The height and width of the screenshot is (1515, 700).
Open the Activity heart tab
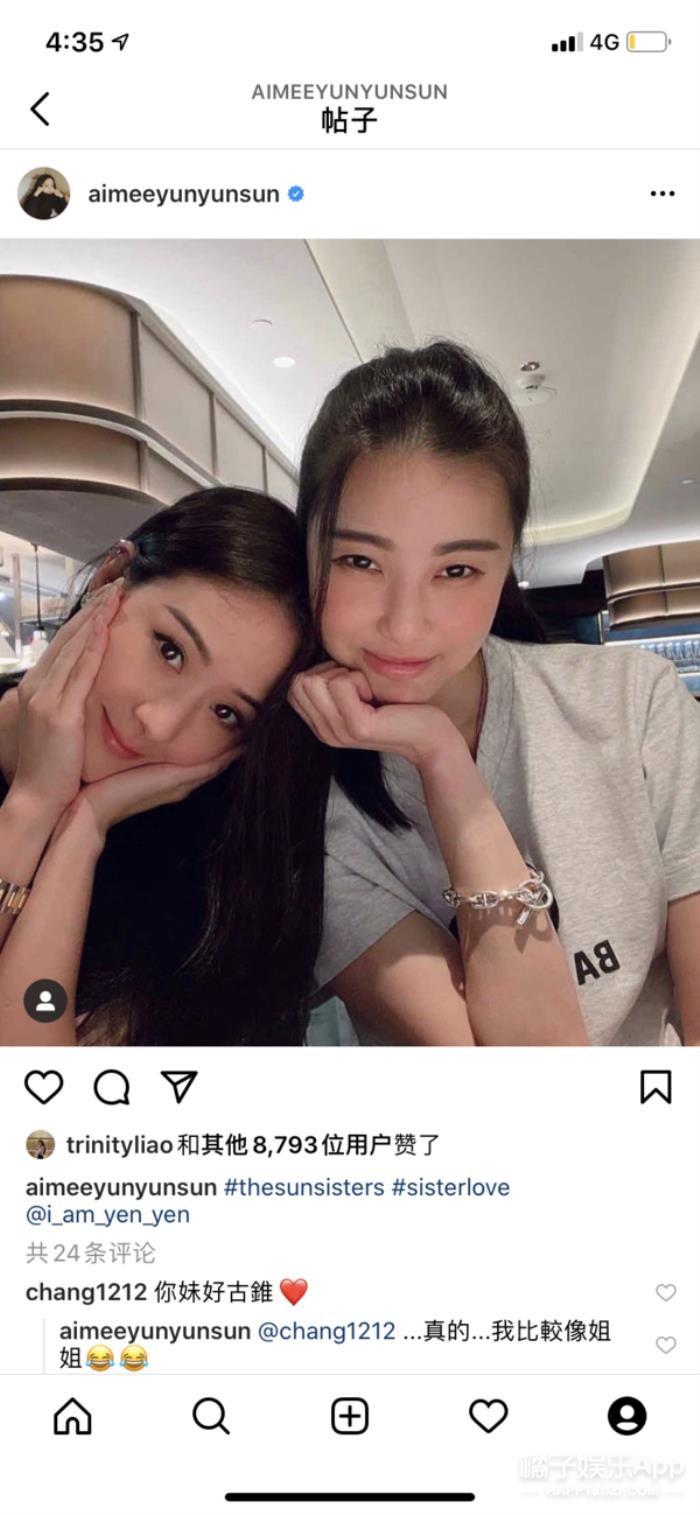tap(488, 1416)
